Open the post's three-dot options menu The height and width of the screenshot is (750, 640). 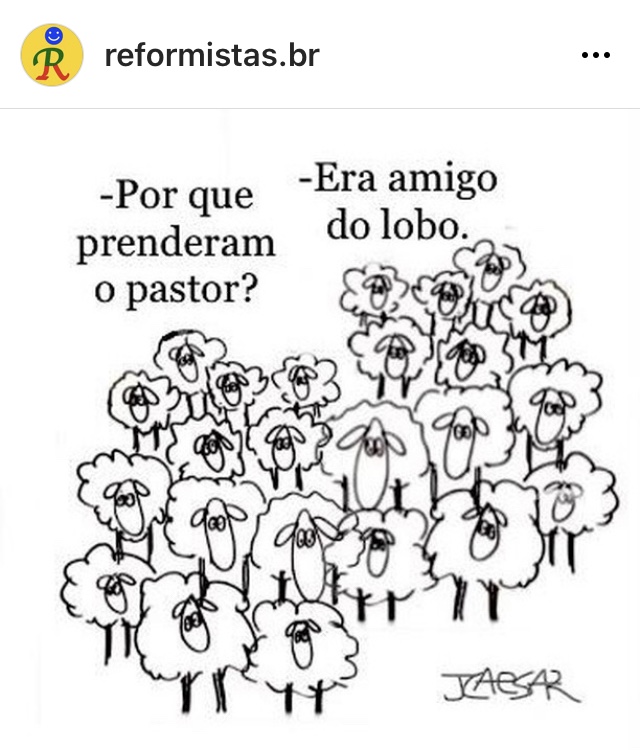coord(595,55)
